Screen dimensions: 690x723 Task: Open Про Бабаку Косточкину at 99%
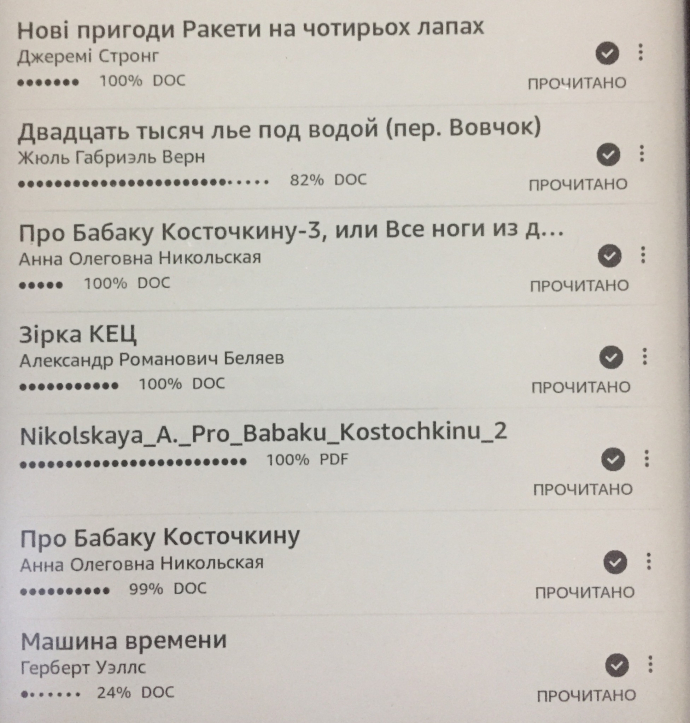[x=160, y=537]
